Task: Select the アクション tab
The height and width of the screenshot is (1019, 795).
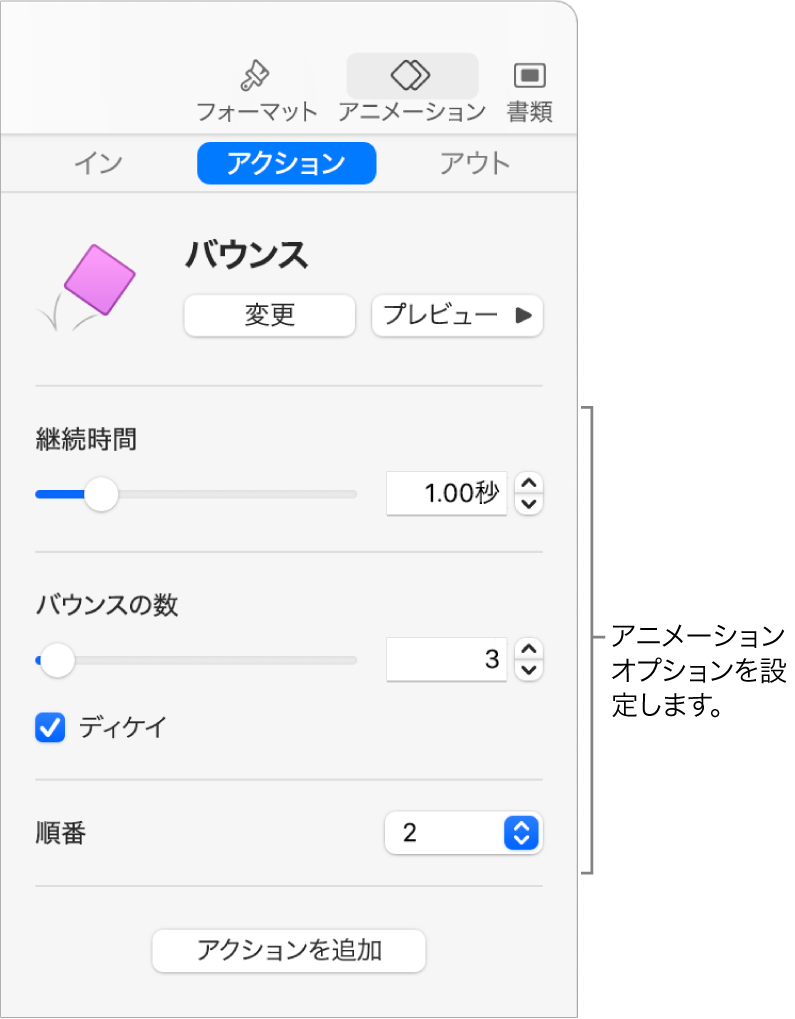Action: point(286,163)
